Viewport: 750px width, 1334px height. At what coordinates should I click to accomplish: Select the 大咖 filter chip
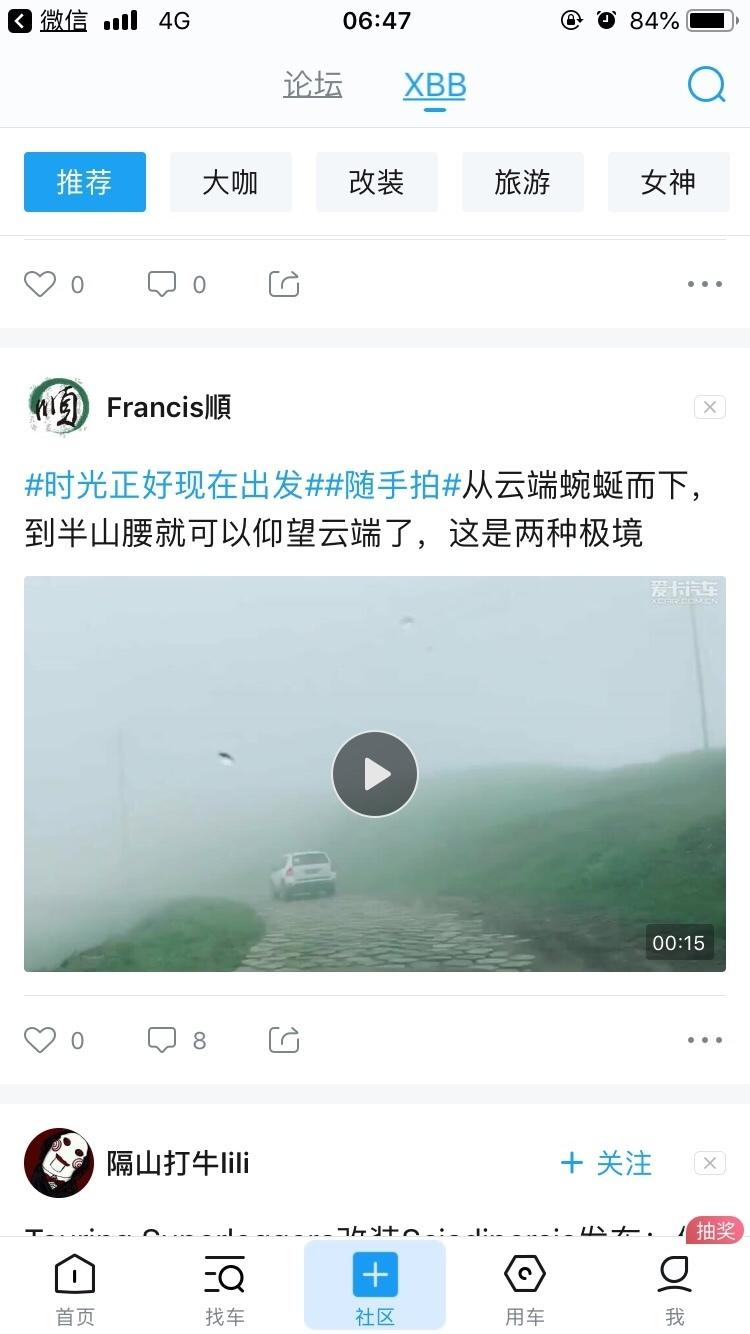(x=231, y=182)
